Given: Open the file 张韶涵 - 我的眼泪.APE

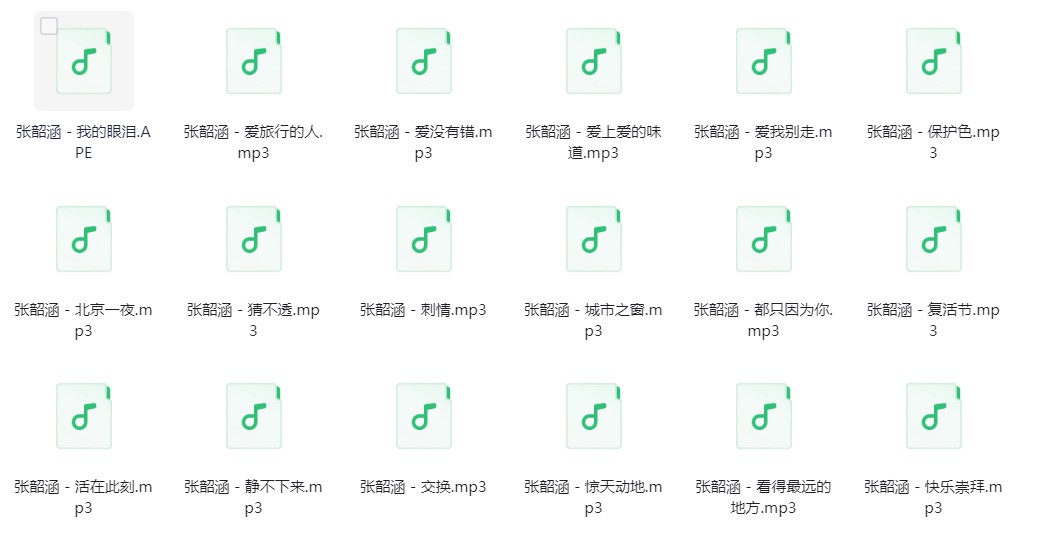Looking at the screenshot, I should pyautogui.click(x=84, y=61).
